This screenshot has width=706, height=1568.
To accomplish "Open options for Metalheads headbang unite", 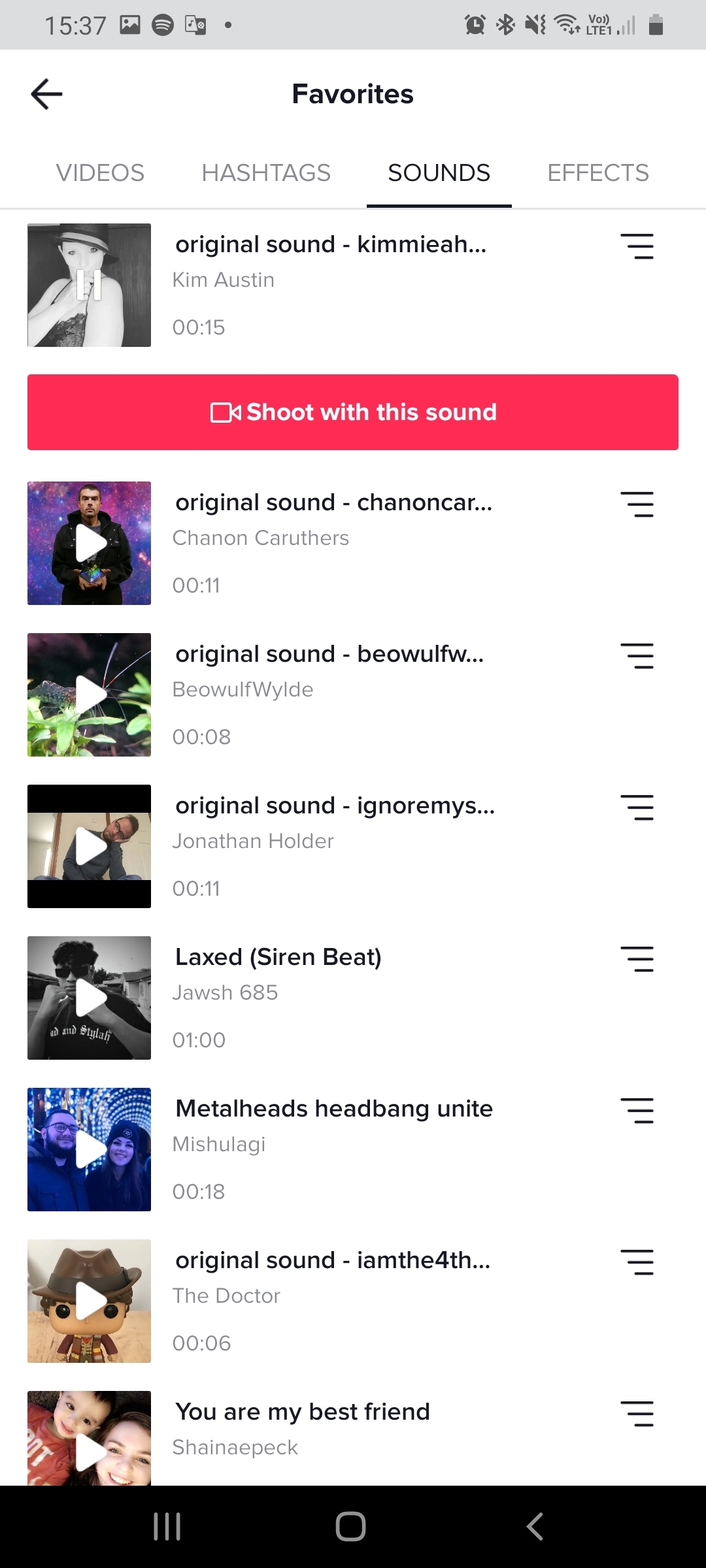I will 638,1110.
